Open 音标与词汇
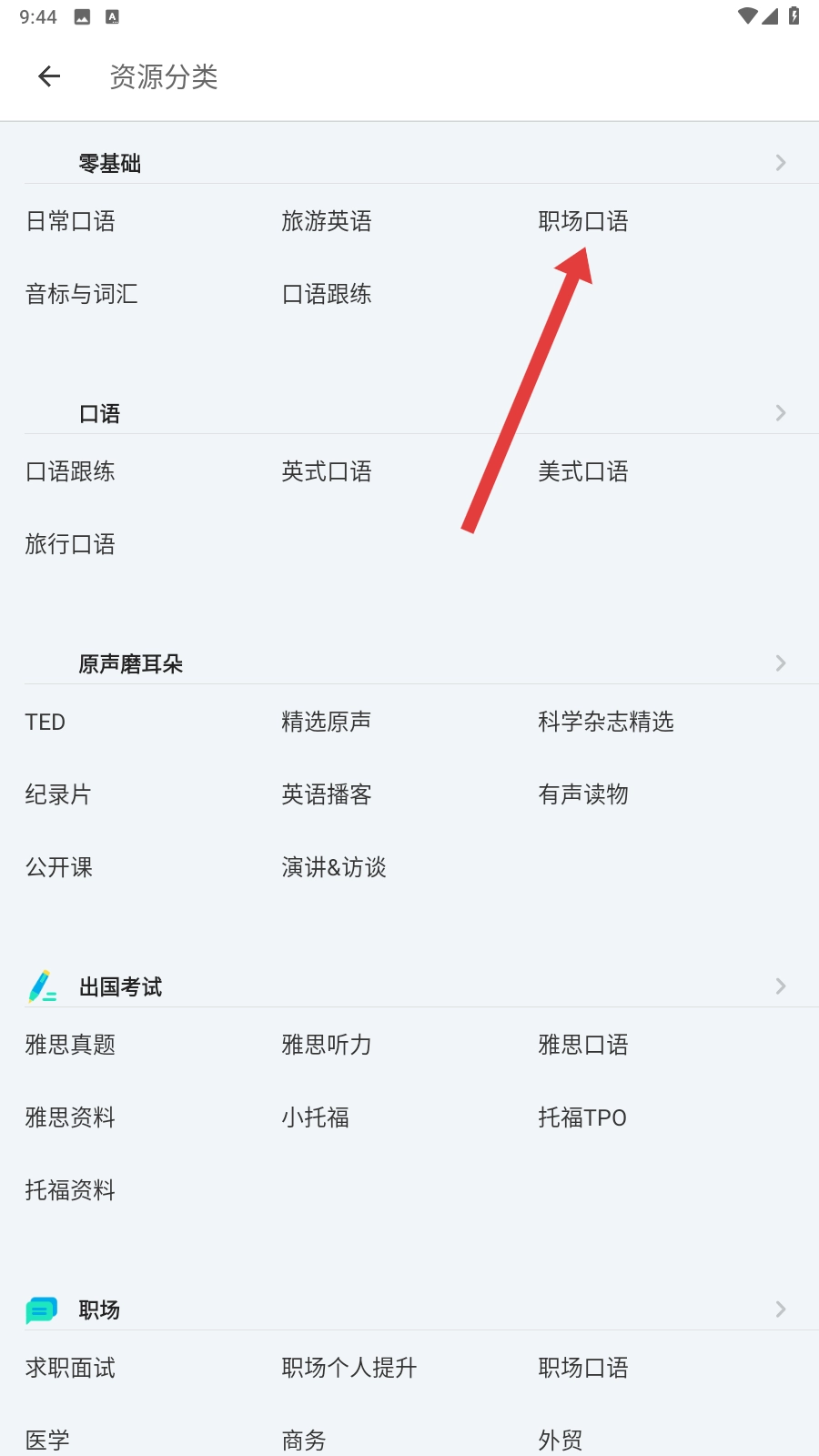 pyautogui.click(x=82, y=294)
